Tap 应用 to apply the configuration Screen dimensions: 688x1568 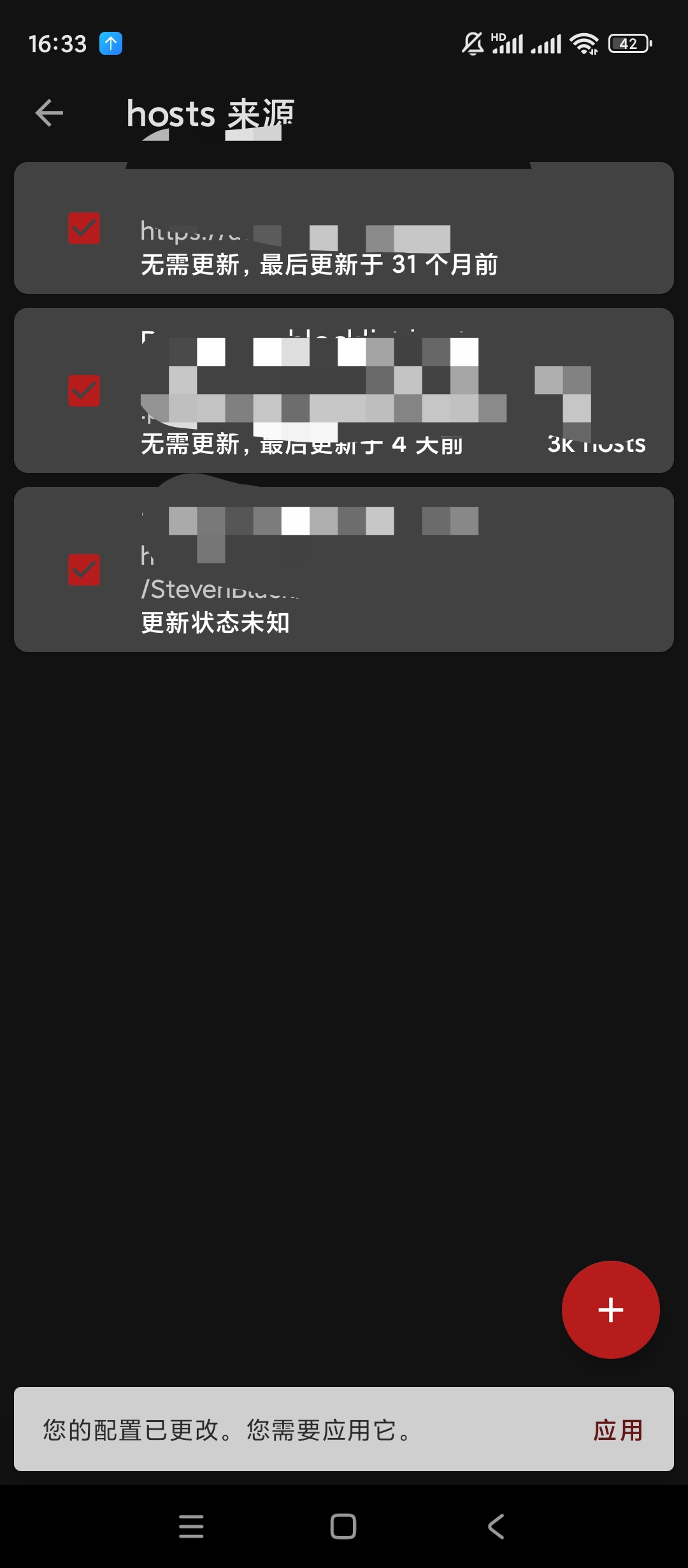click(x=618, y=1430)
